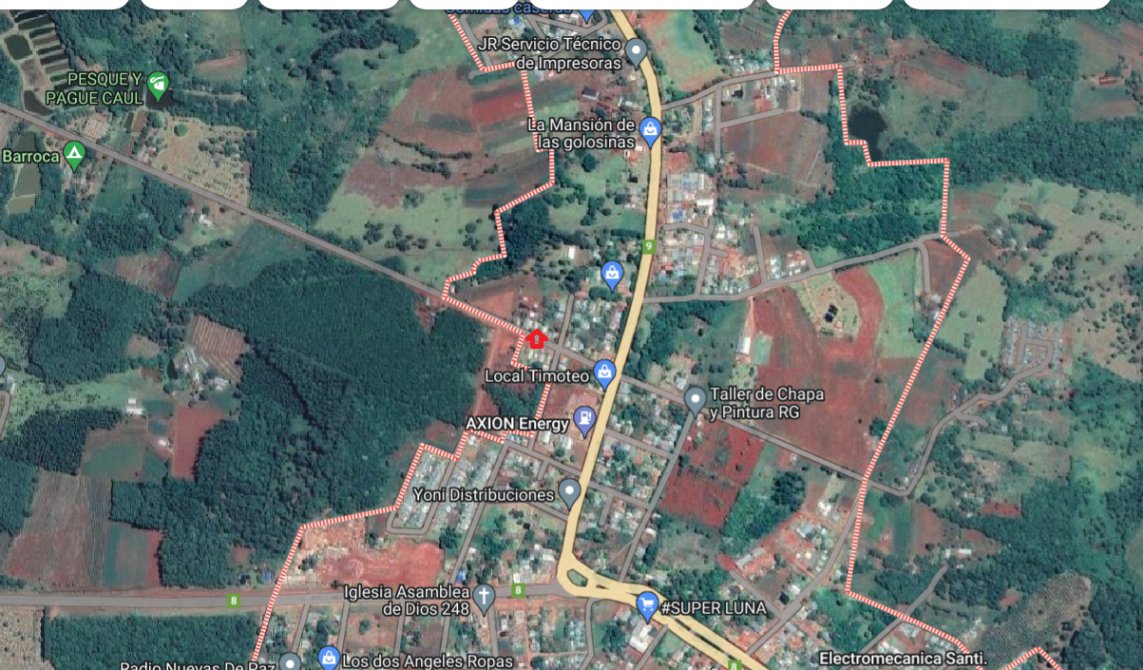The width and height of the screenshot is (1143, 670).
Task: Tap the #SUPER LUNA supermarket marker
Action: (647, 605)
